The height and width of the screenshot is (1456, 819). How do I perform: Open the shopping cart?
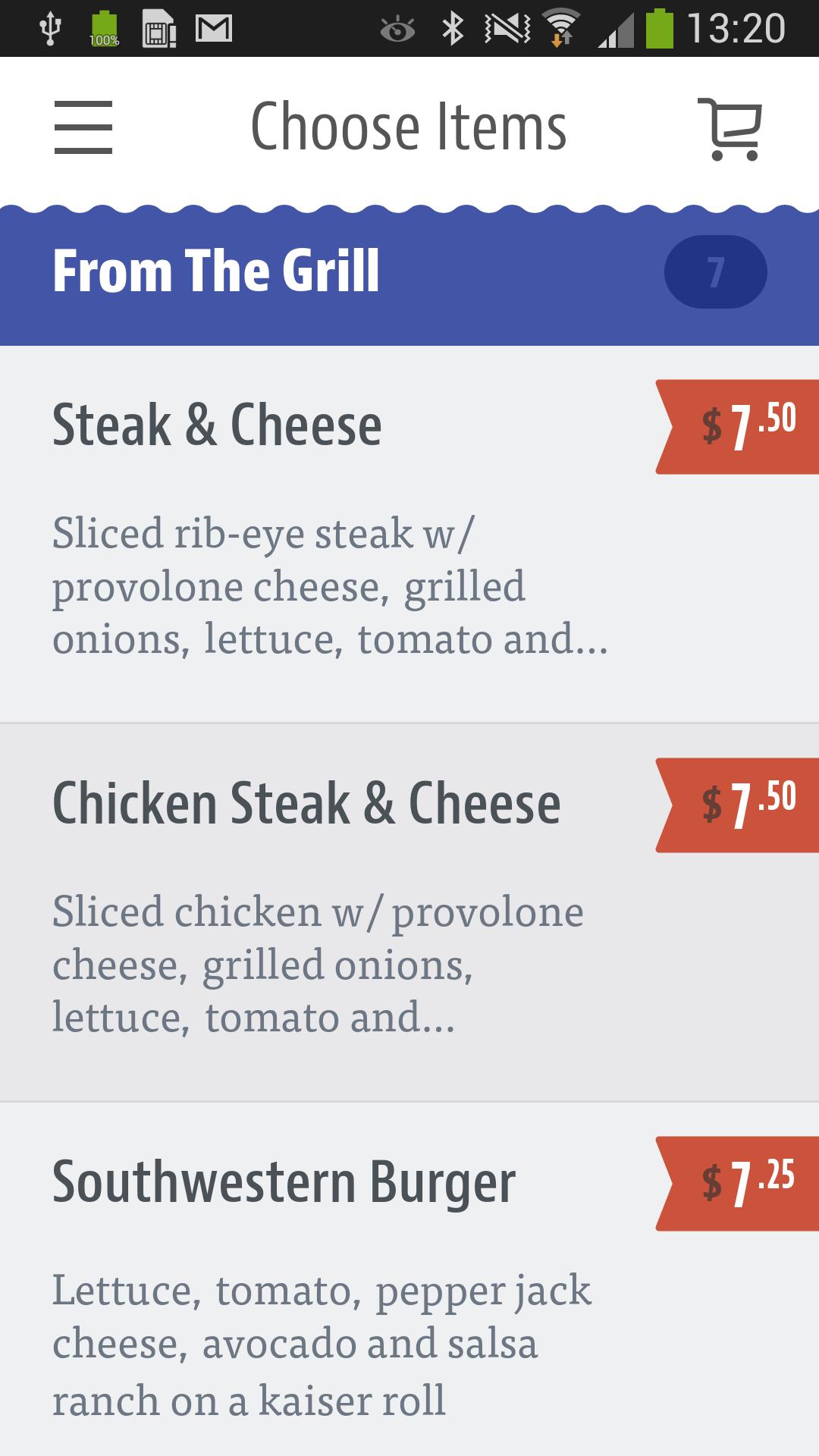(x=730, y=129)
